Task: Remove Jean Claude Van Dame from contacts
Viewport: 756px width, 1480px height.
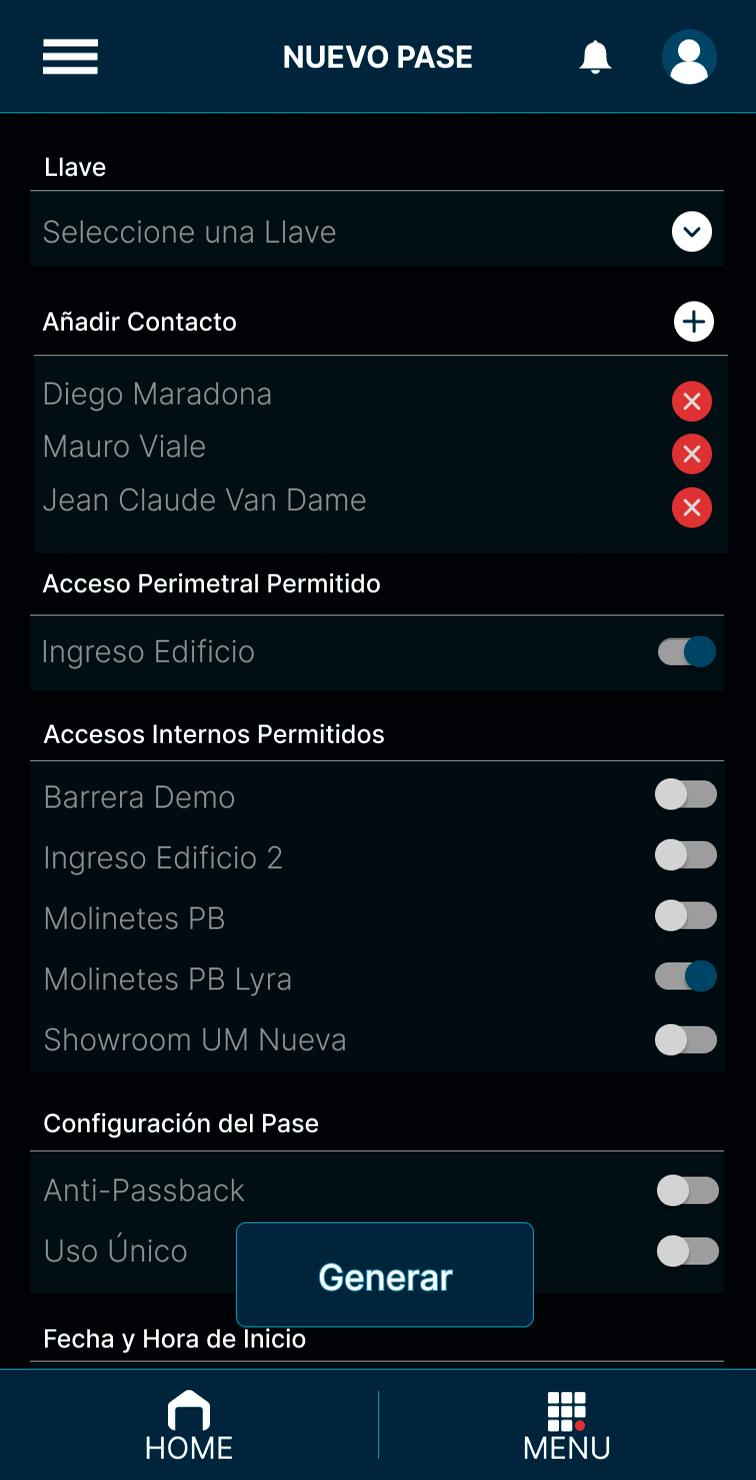Action: point(691,508)
